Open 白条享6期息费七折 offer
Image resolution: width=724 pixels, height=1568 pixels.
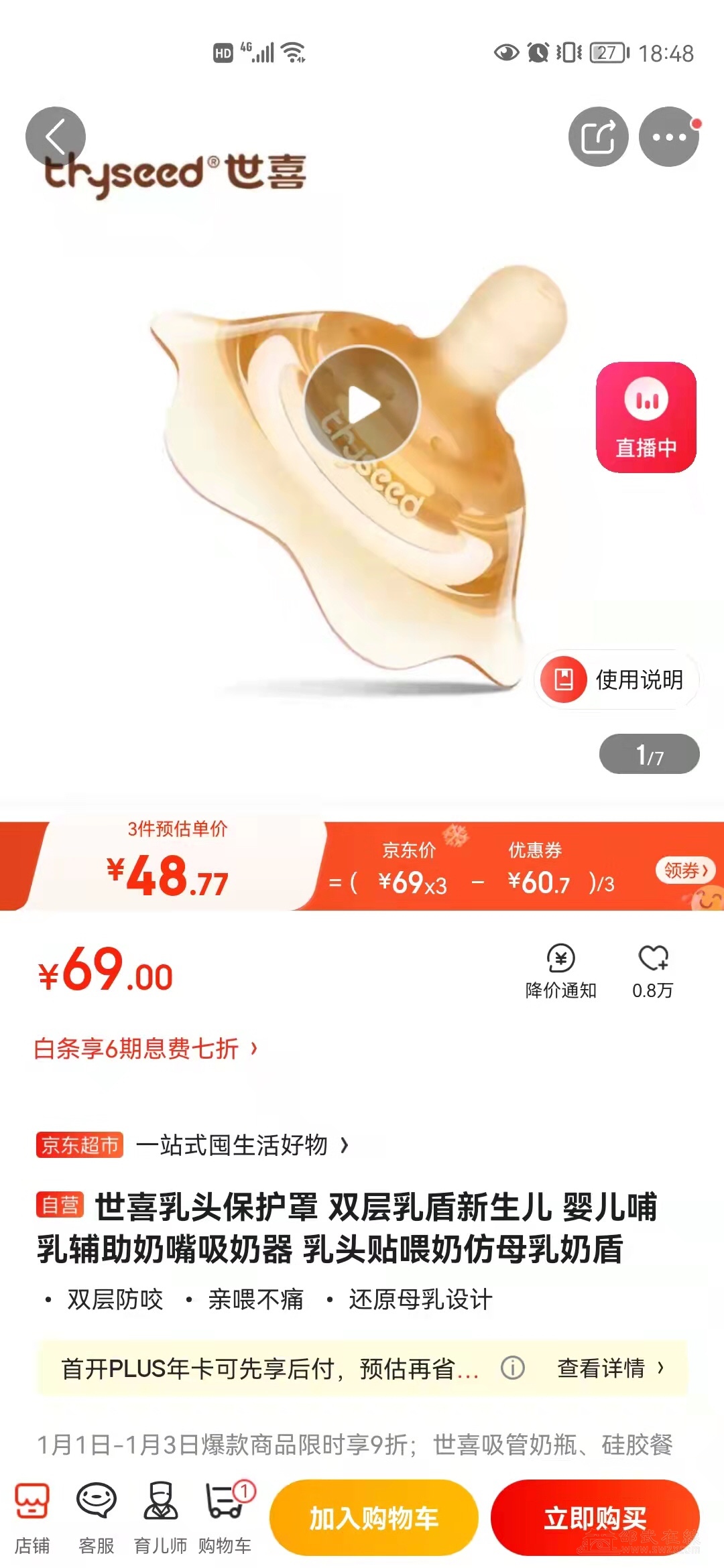(x=145, y=1048)
